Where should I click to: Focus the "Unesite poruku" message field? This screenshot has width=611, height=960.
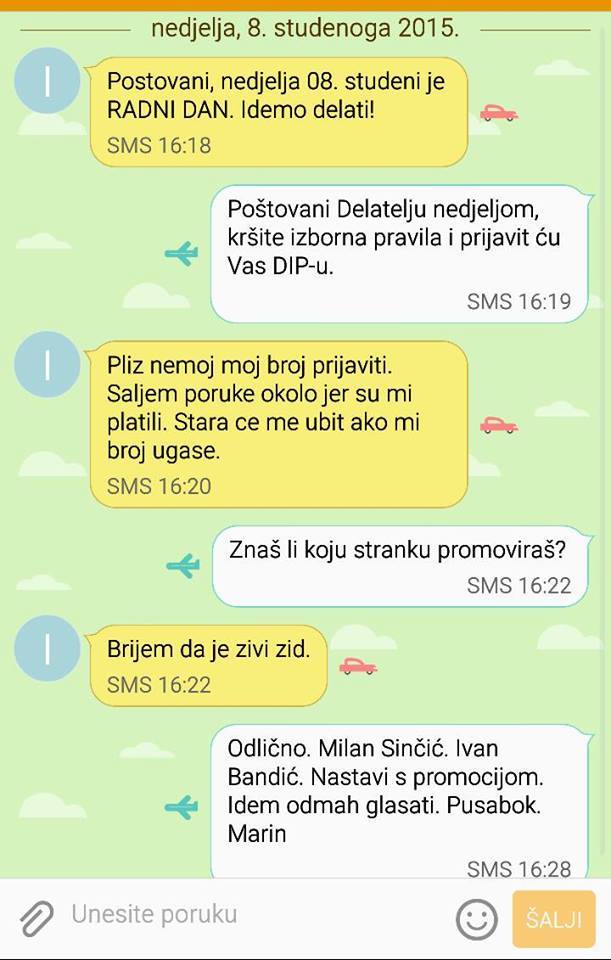pyautogui.click(x=250, y=915)
